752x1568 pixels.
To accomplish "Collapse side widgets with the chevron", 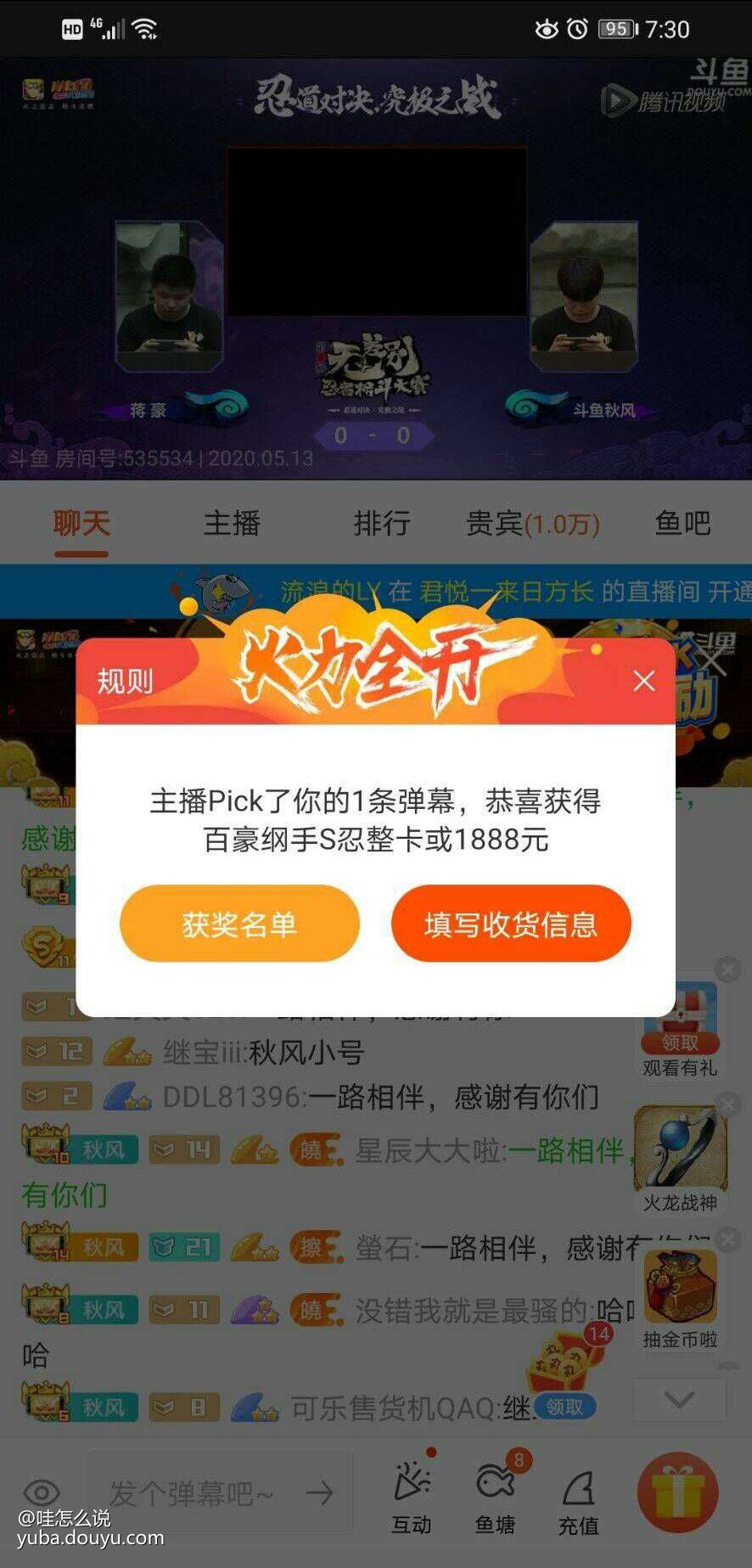I will (x=679, y=1399).
